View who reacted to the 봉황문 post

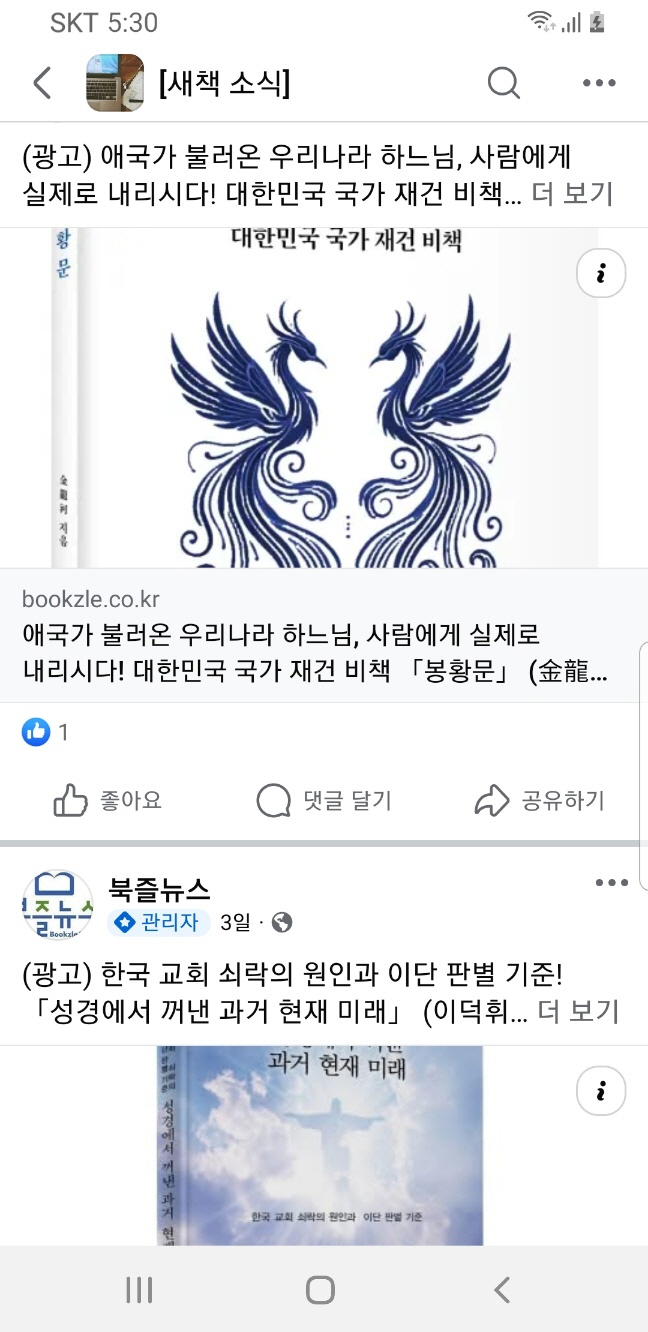point(46,732)
